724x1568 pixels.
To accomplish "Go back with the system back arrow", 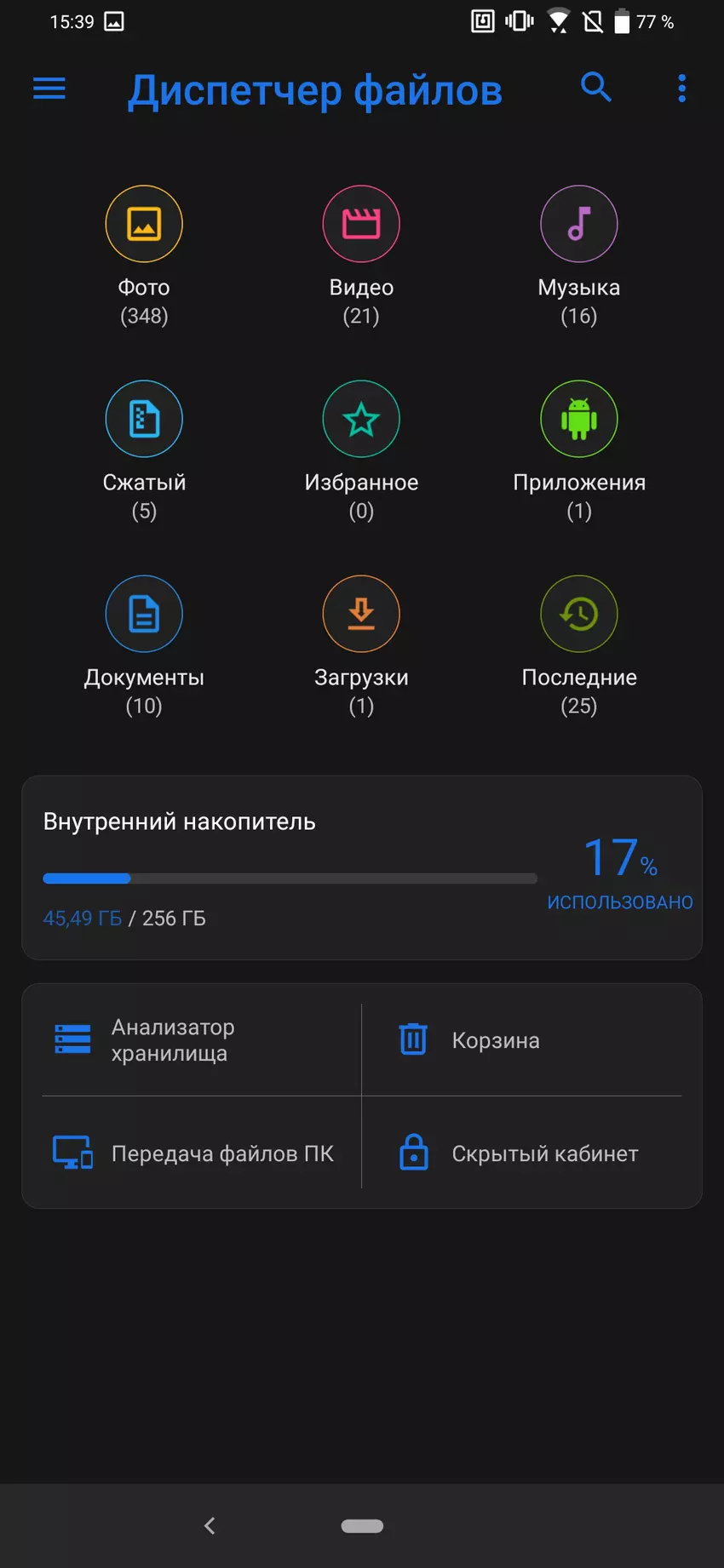I will pyautogui.click(x=210, y=1525).
